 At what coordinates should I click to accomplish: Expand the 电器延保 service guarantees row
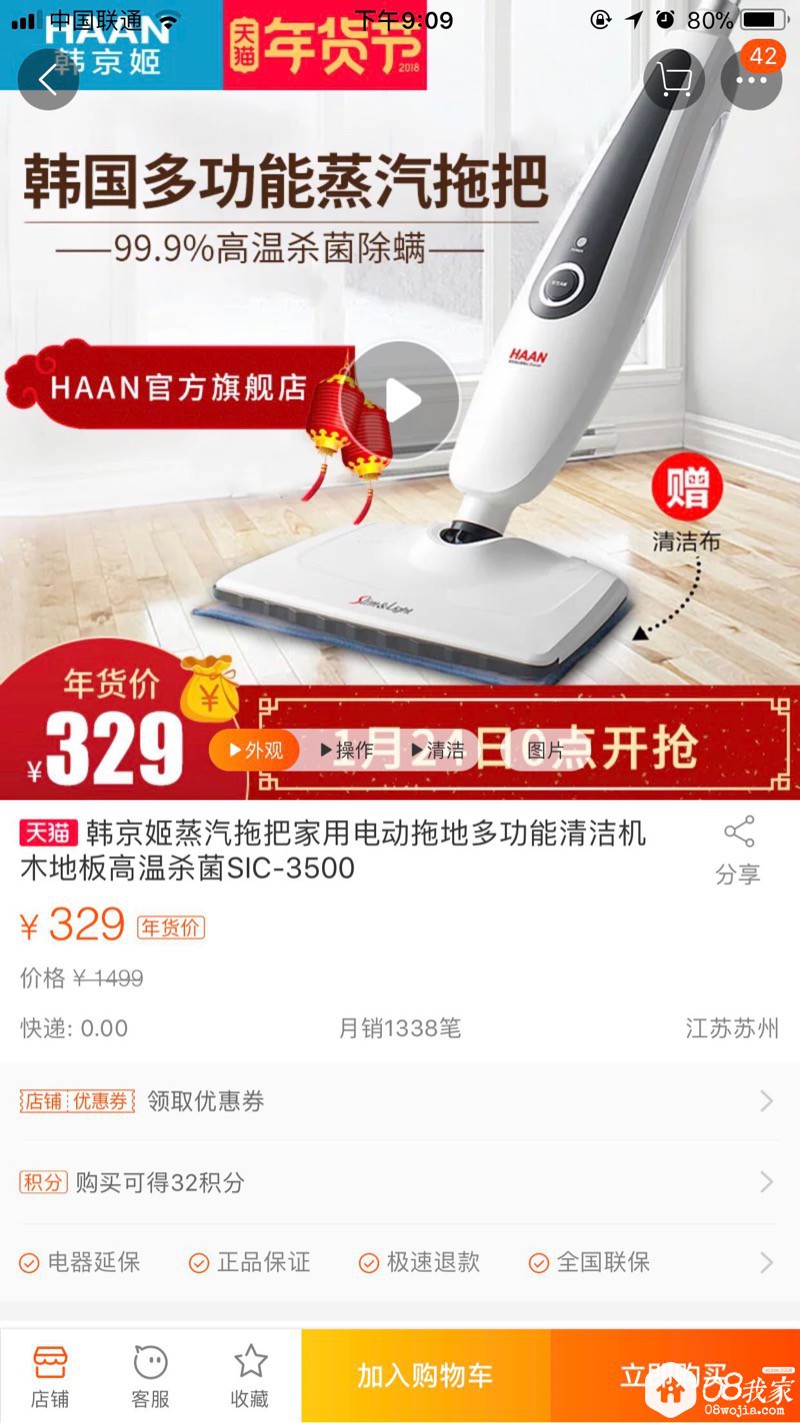pyautogui.click(x=400, y=1262)
